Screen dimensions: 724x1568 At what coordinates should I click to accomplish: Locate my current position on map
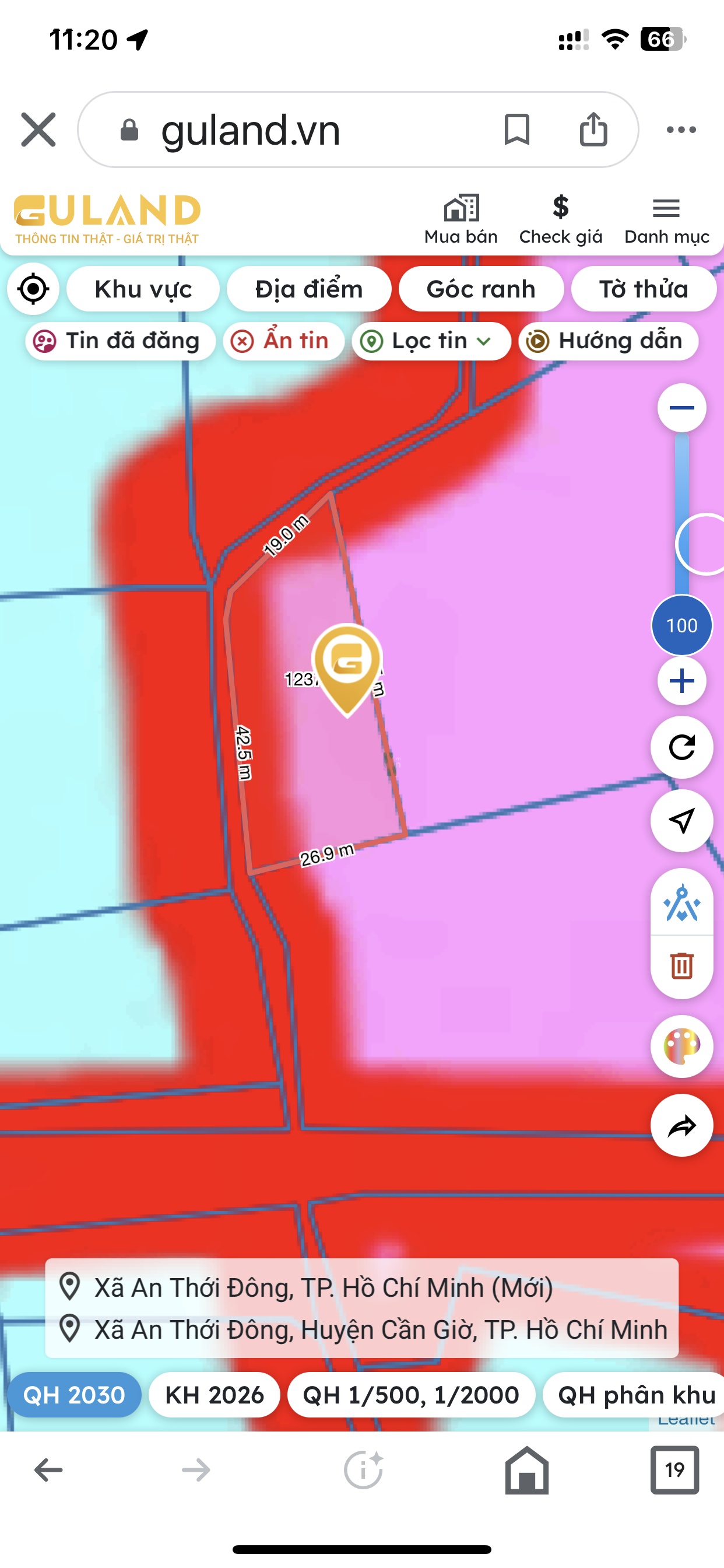33,289
